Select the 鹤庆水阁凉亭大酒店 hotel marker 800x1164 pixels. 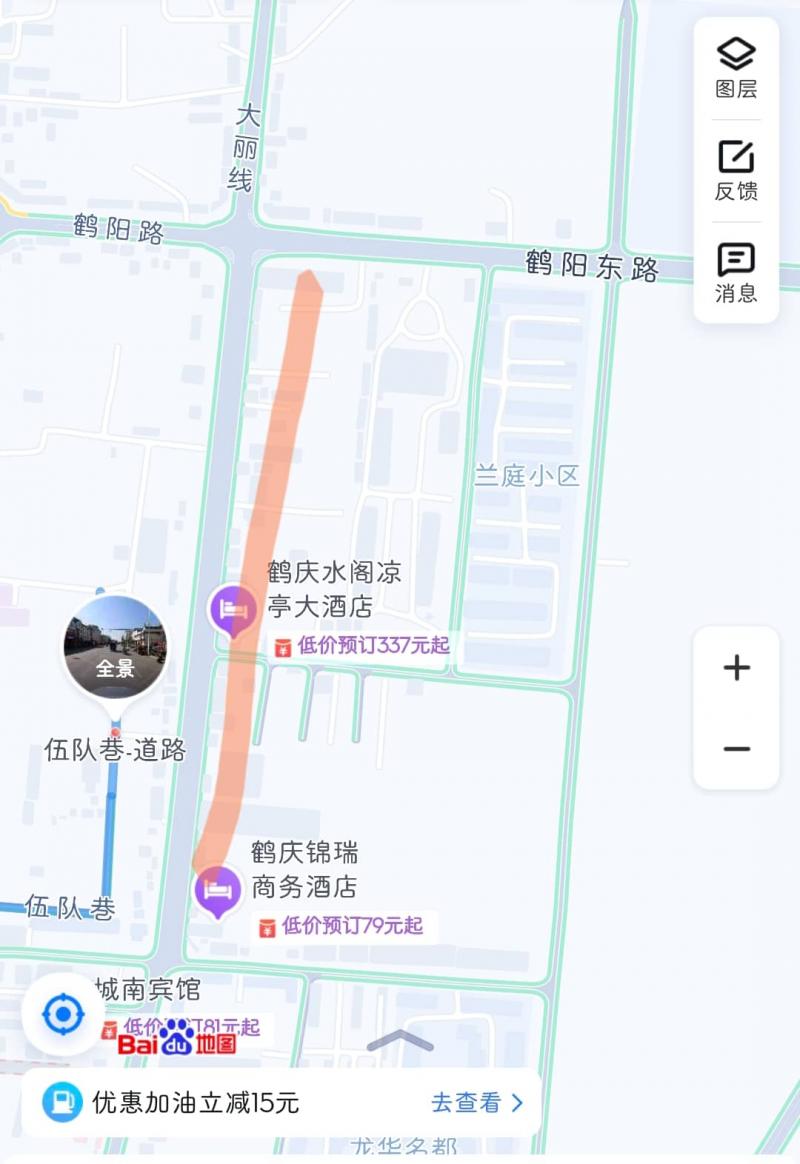(232, 609)
